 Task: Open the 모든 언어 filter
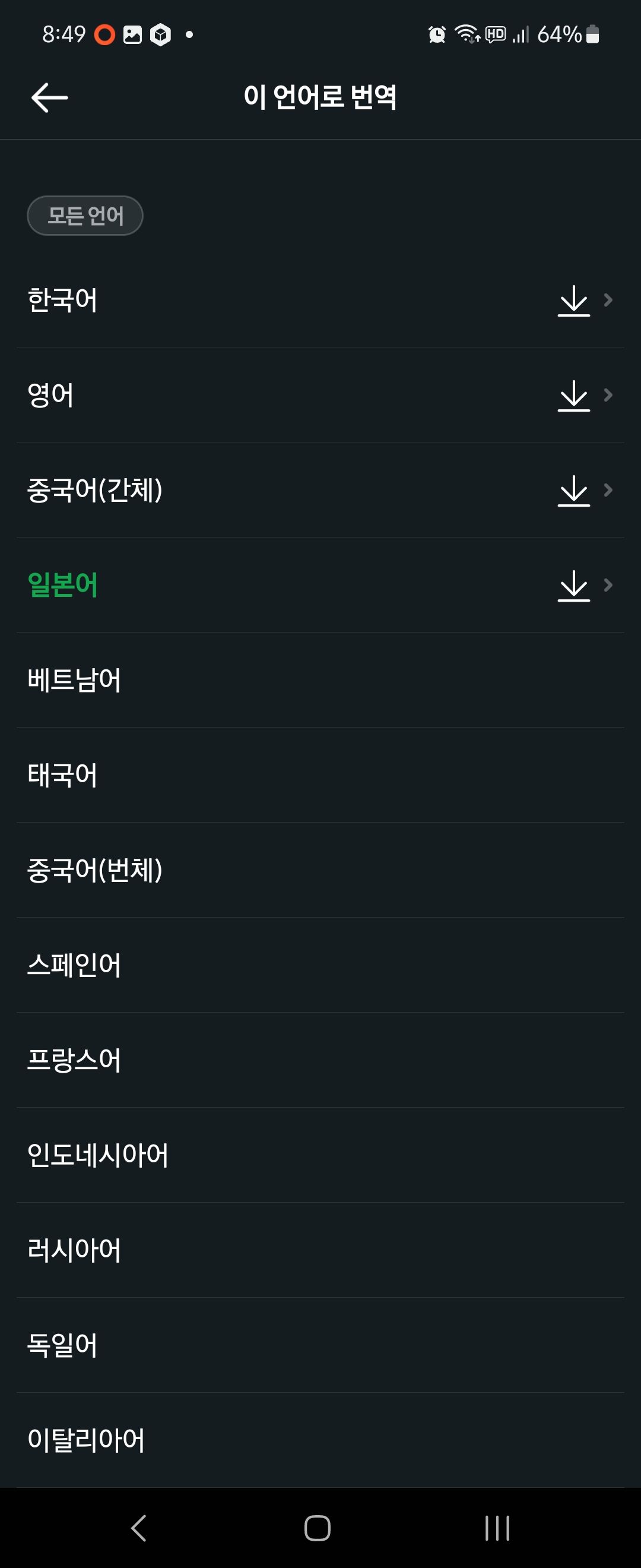tap(84, 216)
